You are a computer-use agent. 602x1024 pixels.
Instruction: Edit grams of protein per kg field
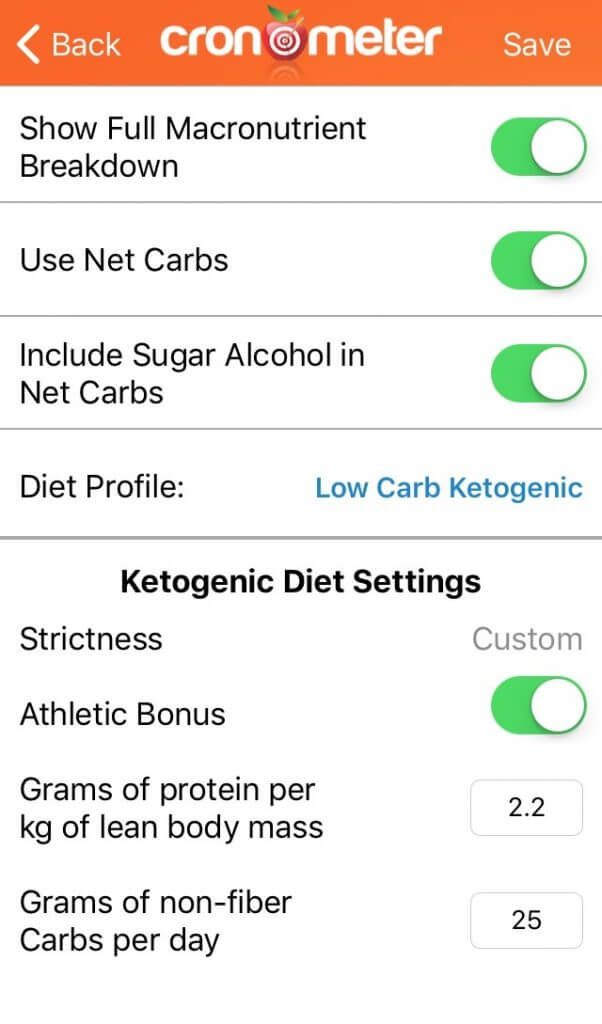point(526,807)
